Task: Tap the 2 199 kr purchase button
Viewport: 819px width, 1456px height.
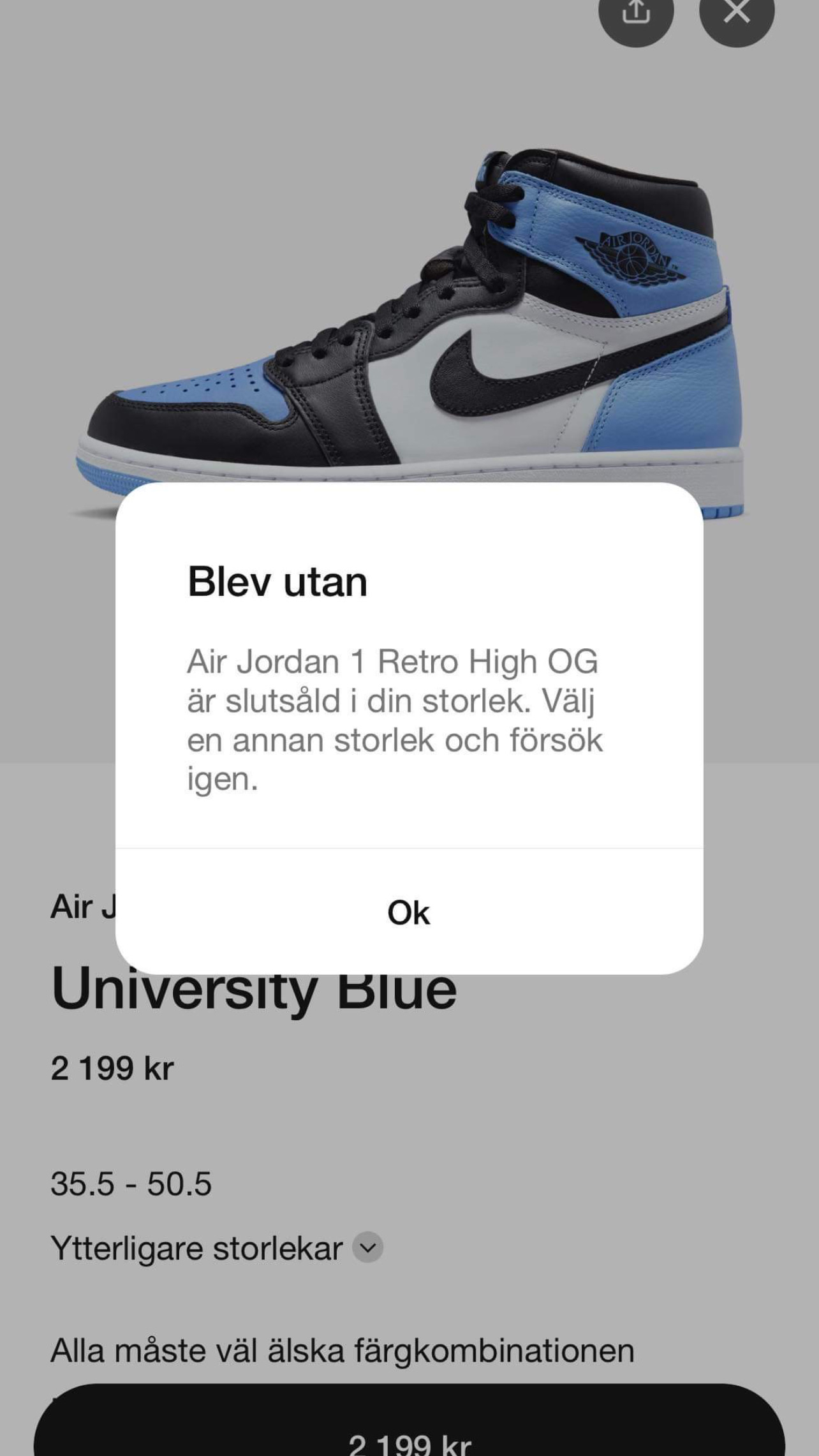Action: point(409,1421)
